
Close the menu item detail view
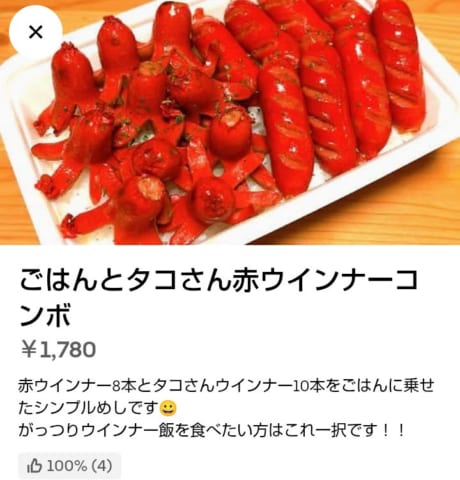pos(36,32)
